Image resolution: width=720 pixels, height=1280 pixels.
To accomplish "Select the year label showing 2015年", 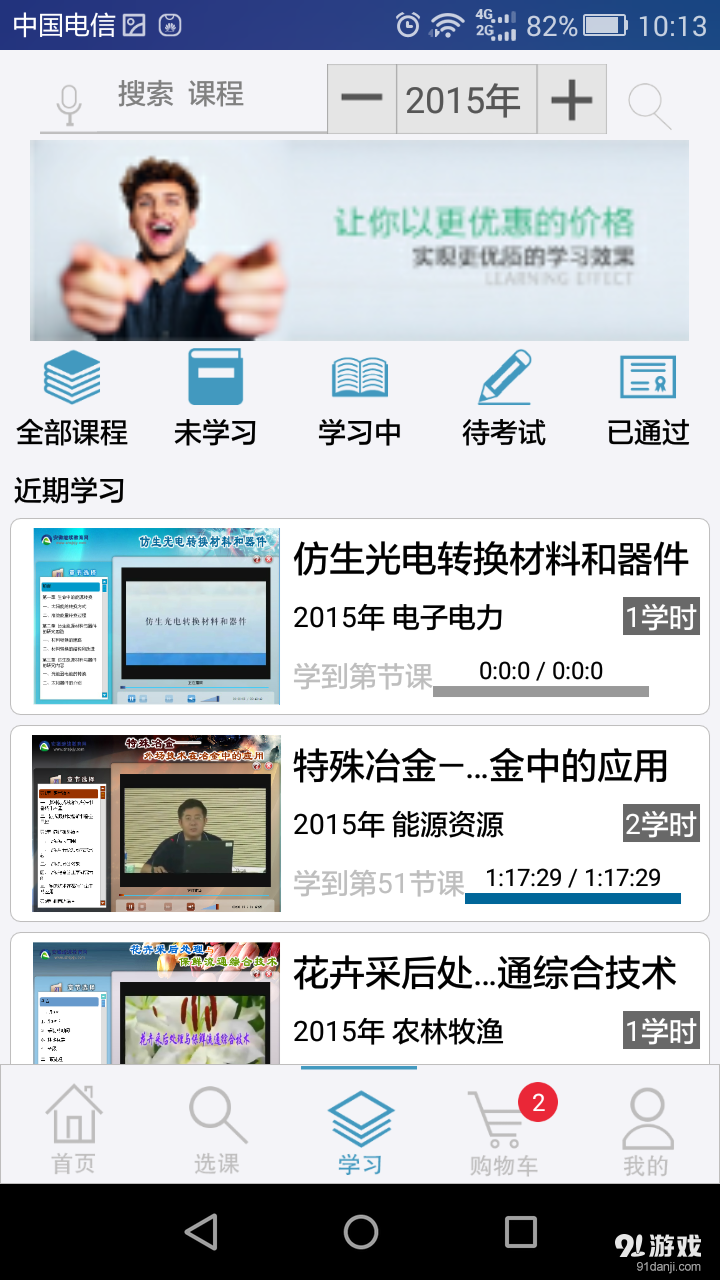I will click(466, 99).
